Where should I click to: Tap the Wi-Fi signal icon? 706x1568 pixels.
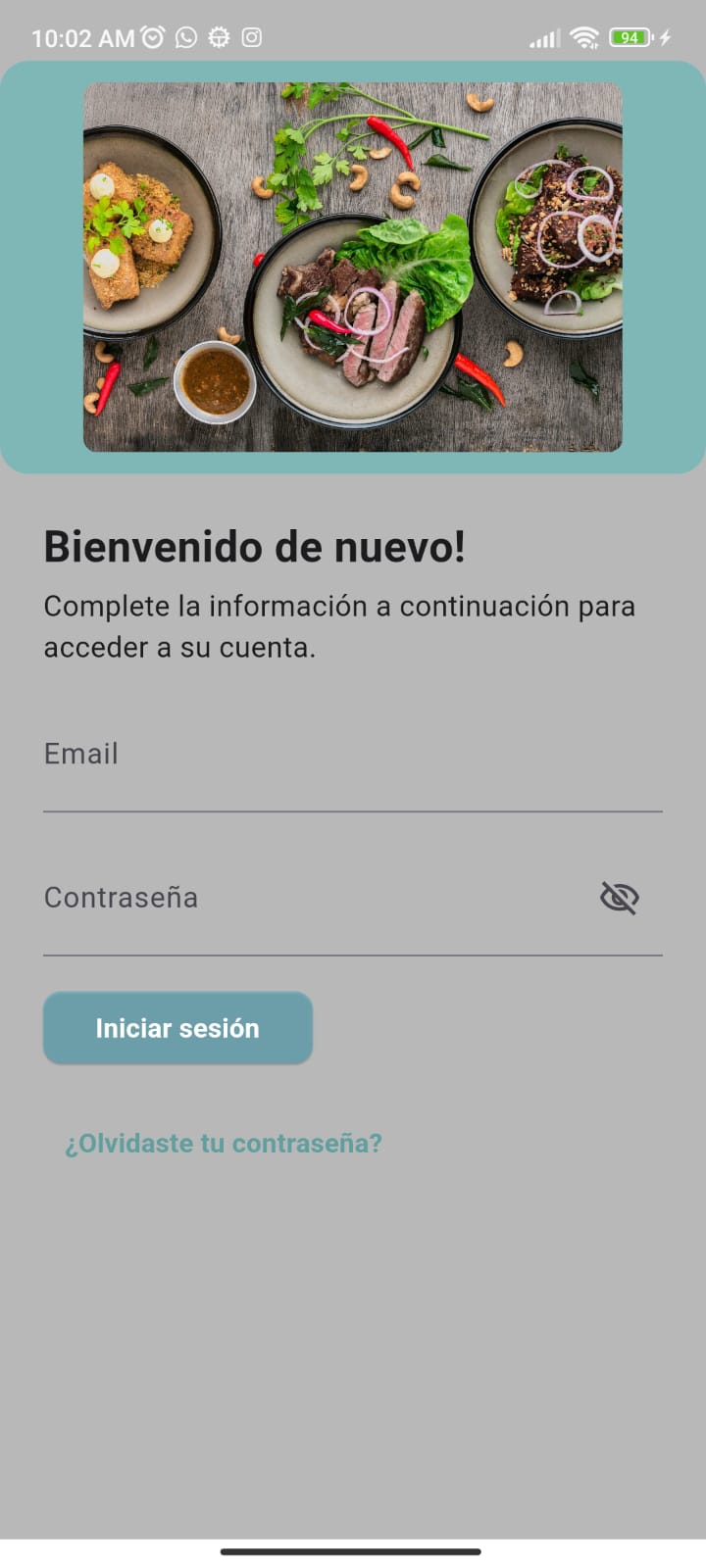pos(584,37)
